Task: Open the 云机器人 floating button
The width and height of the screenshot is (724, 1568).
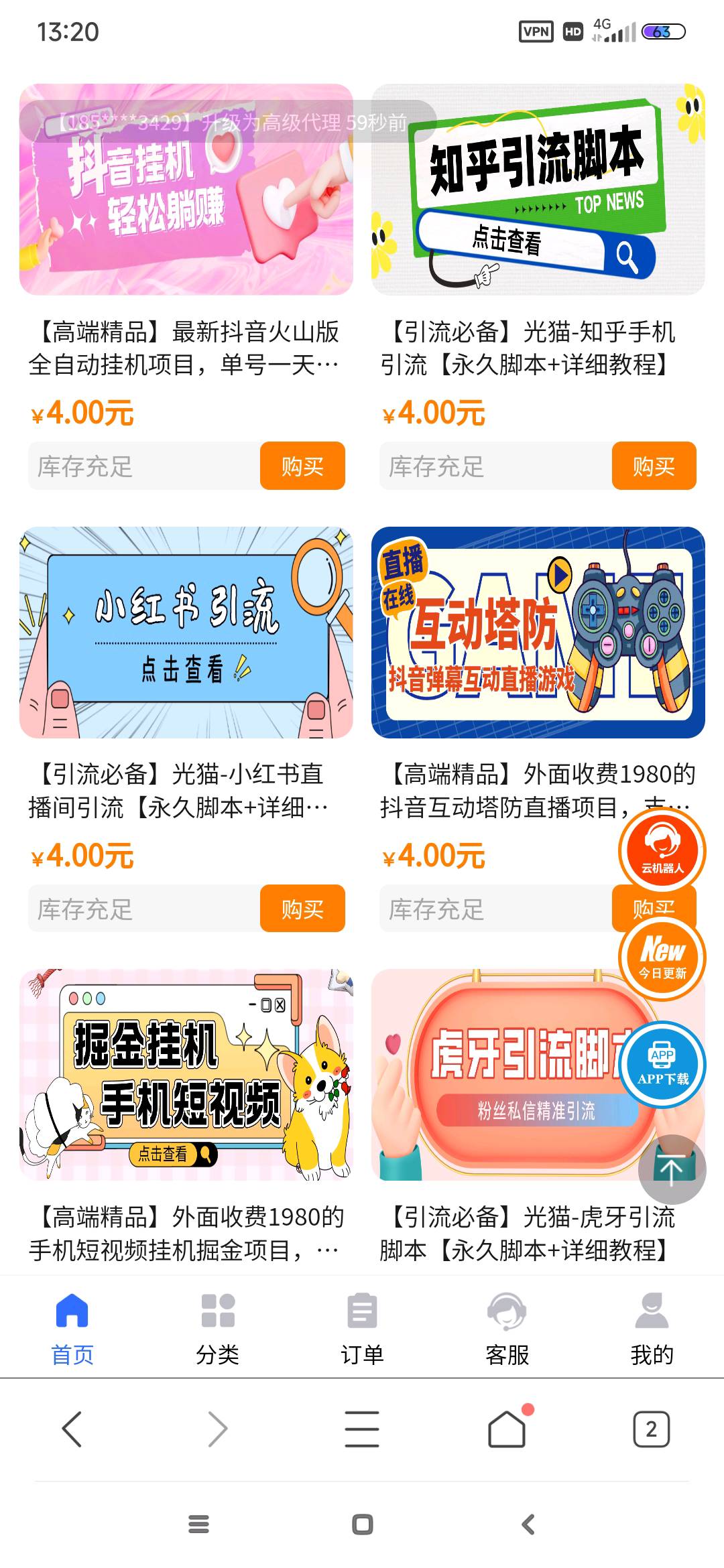Action: [662, 850]
